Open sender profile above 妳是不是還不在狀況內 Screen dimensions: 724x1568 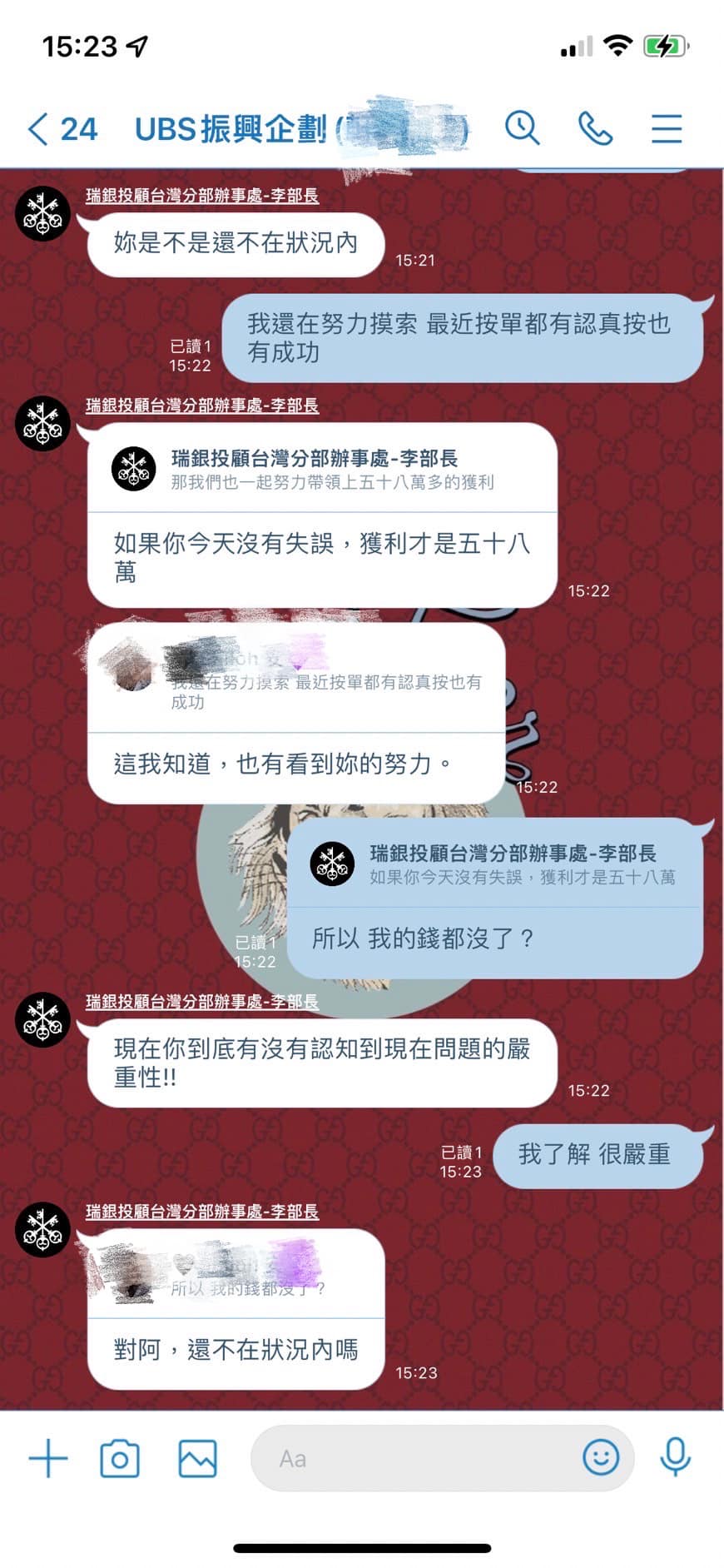[x=42, y=214]
